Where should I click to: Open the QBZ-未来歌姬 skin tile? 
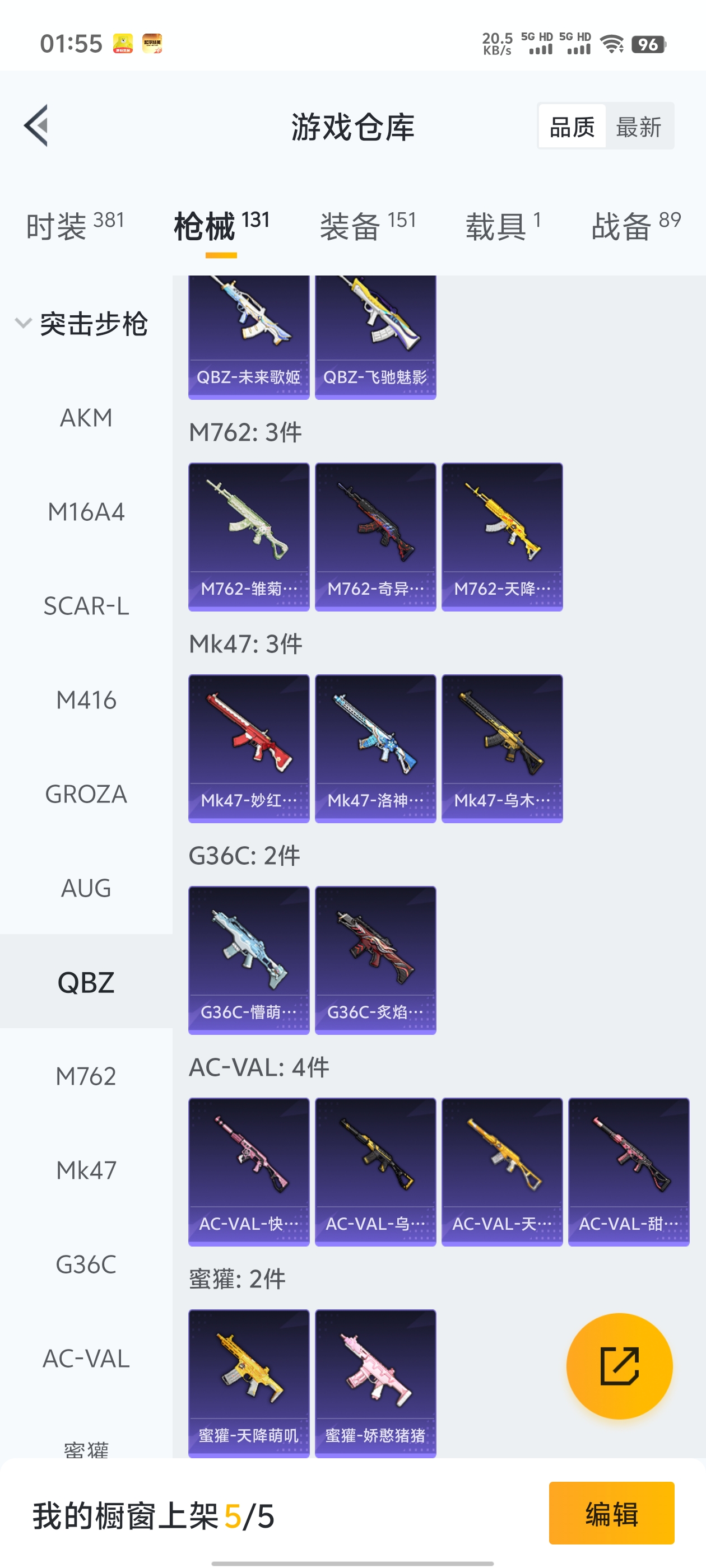pos(249,337)
